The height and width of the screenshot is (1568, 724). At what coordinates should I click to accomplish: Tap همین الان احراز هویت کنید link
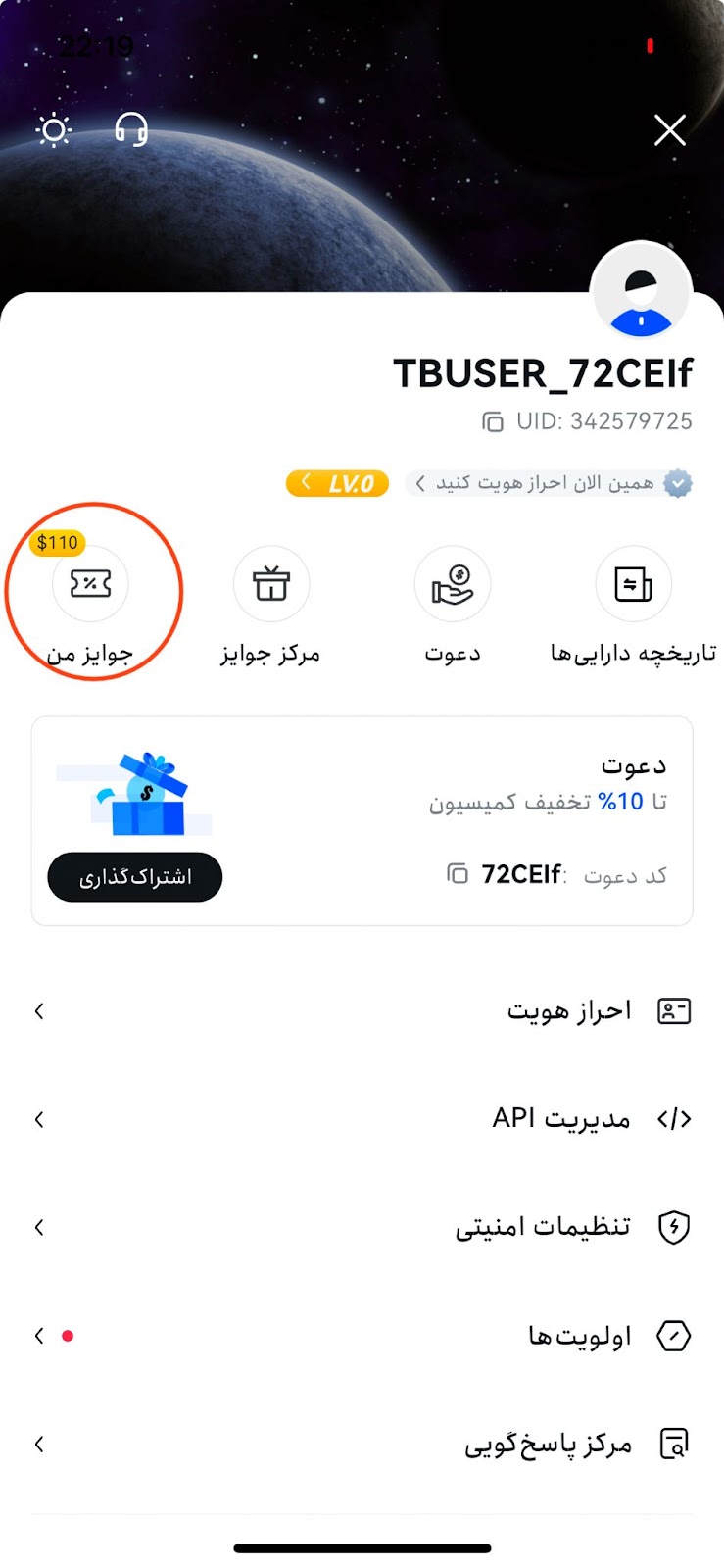pos(549,483)
